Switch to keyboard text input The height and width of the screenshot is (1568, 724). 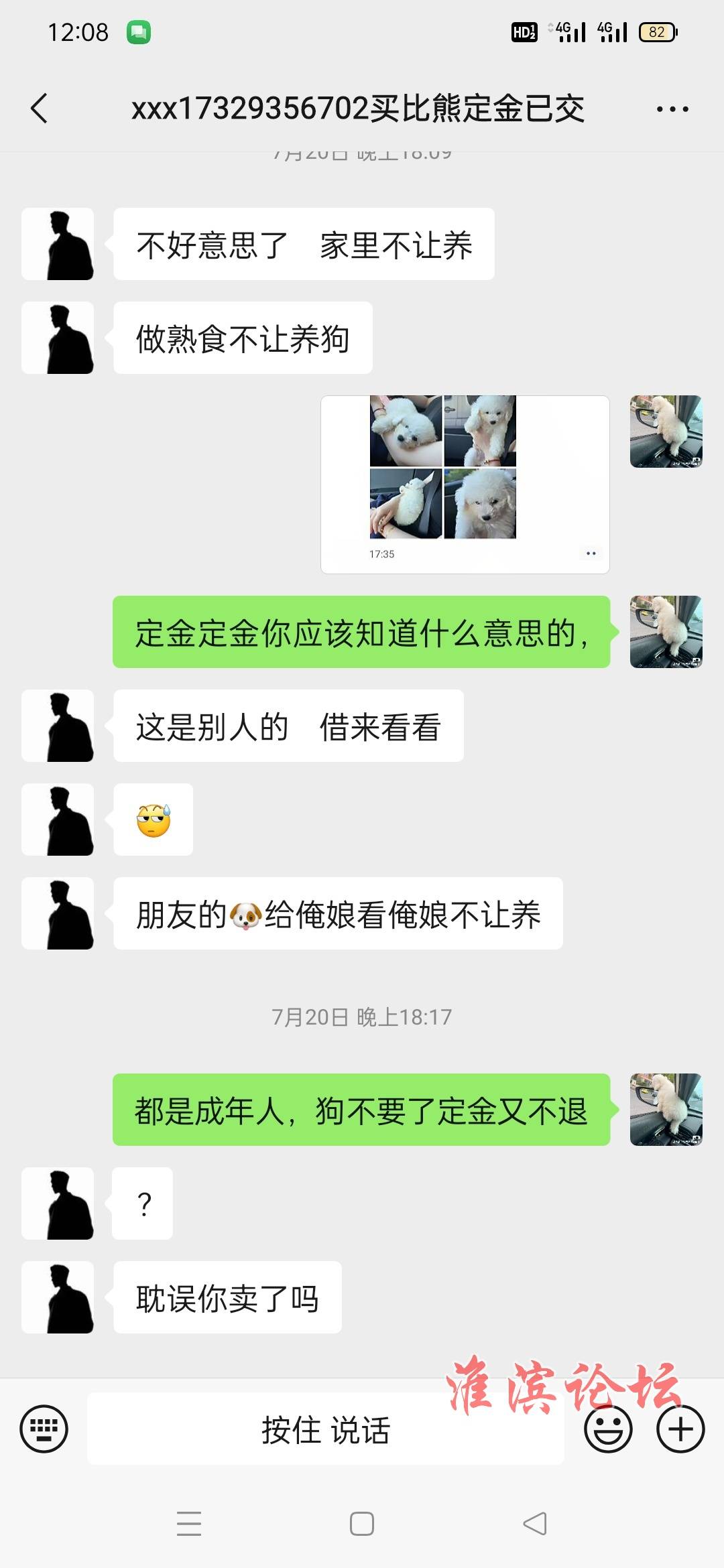click(x=44, y=1429)
